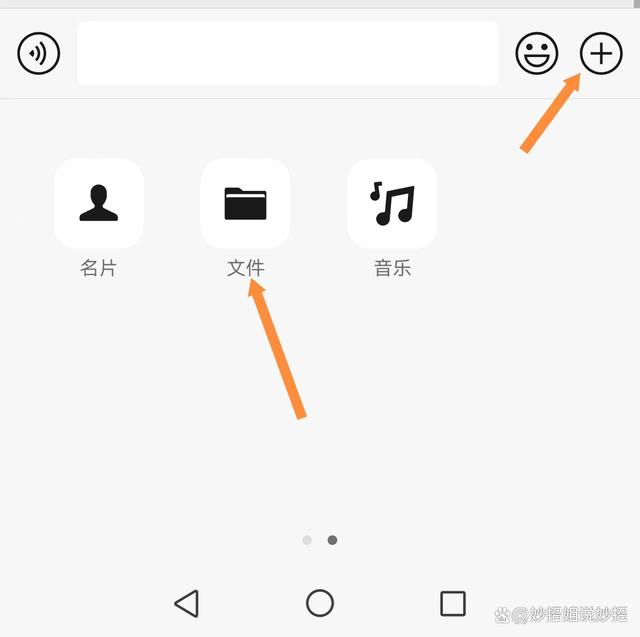Open the emoji picker
This screenshot has height=637, width=640.
pyautogui.click(x=537, y=54)
